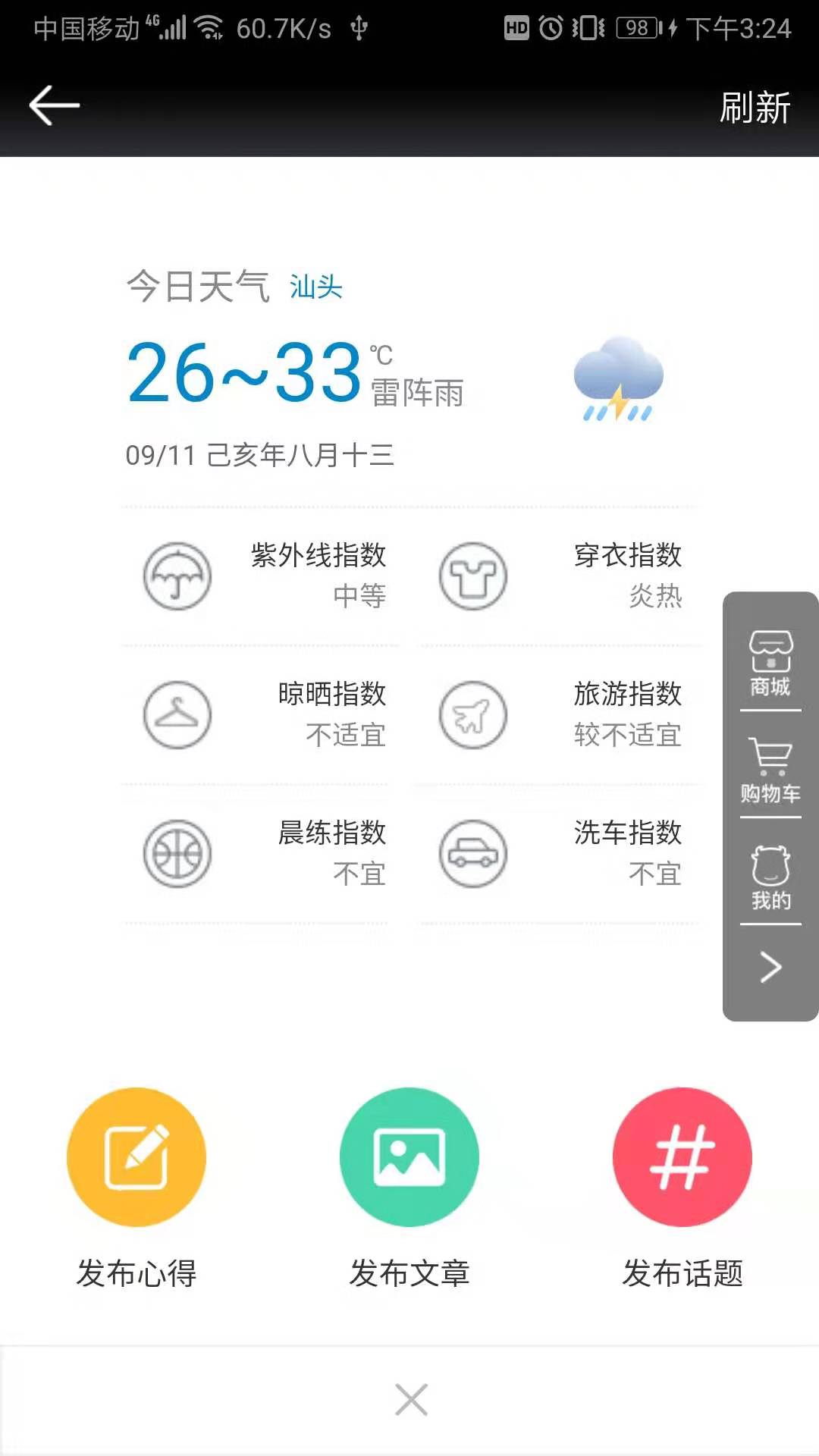Go back using the top-left arrow

54,105
